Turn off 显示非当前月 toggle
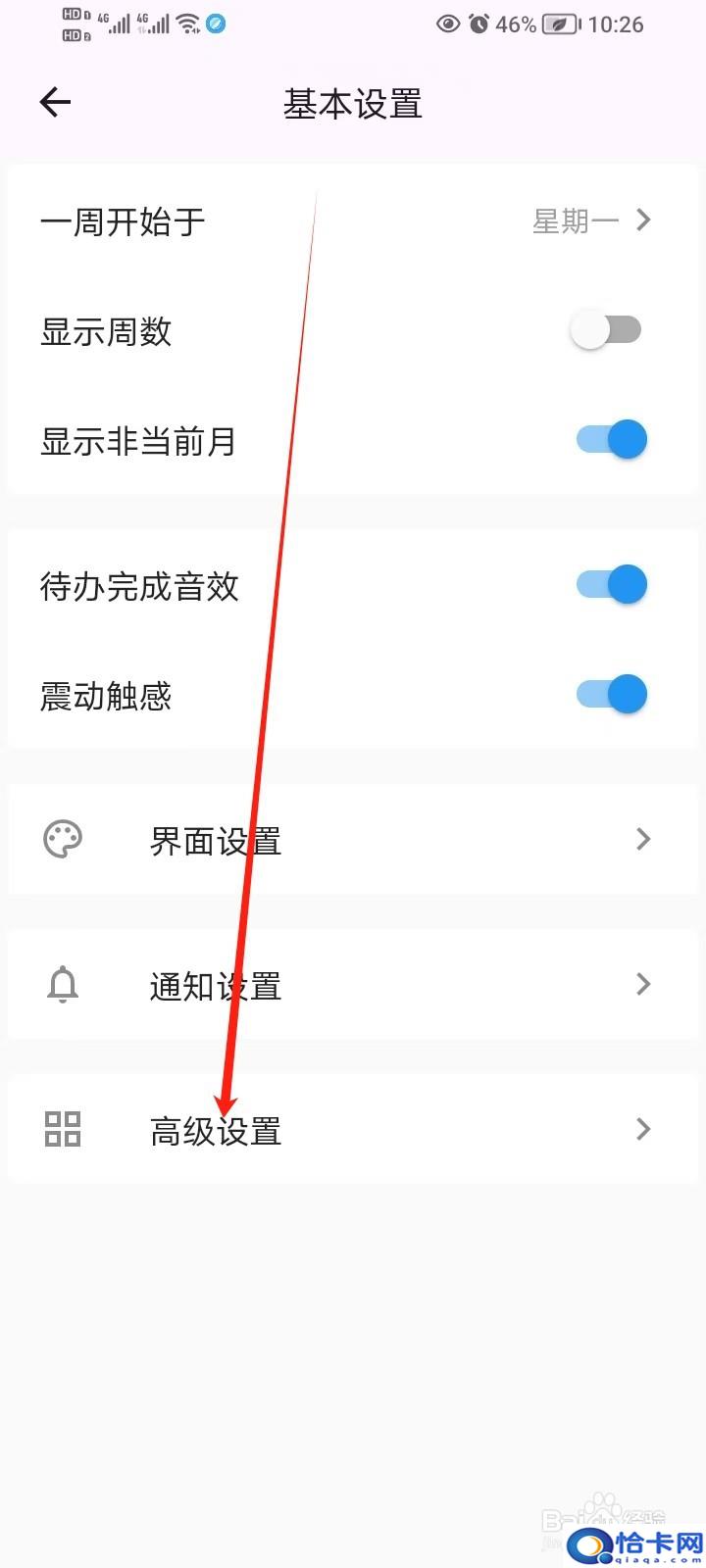The height and width of the screenshot is (1568, 706). click(611, 439)
